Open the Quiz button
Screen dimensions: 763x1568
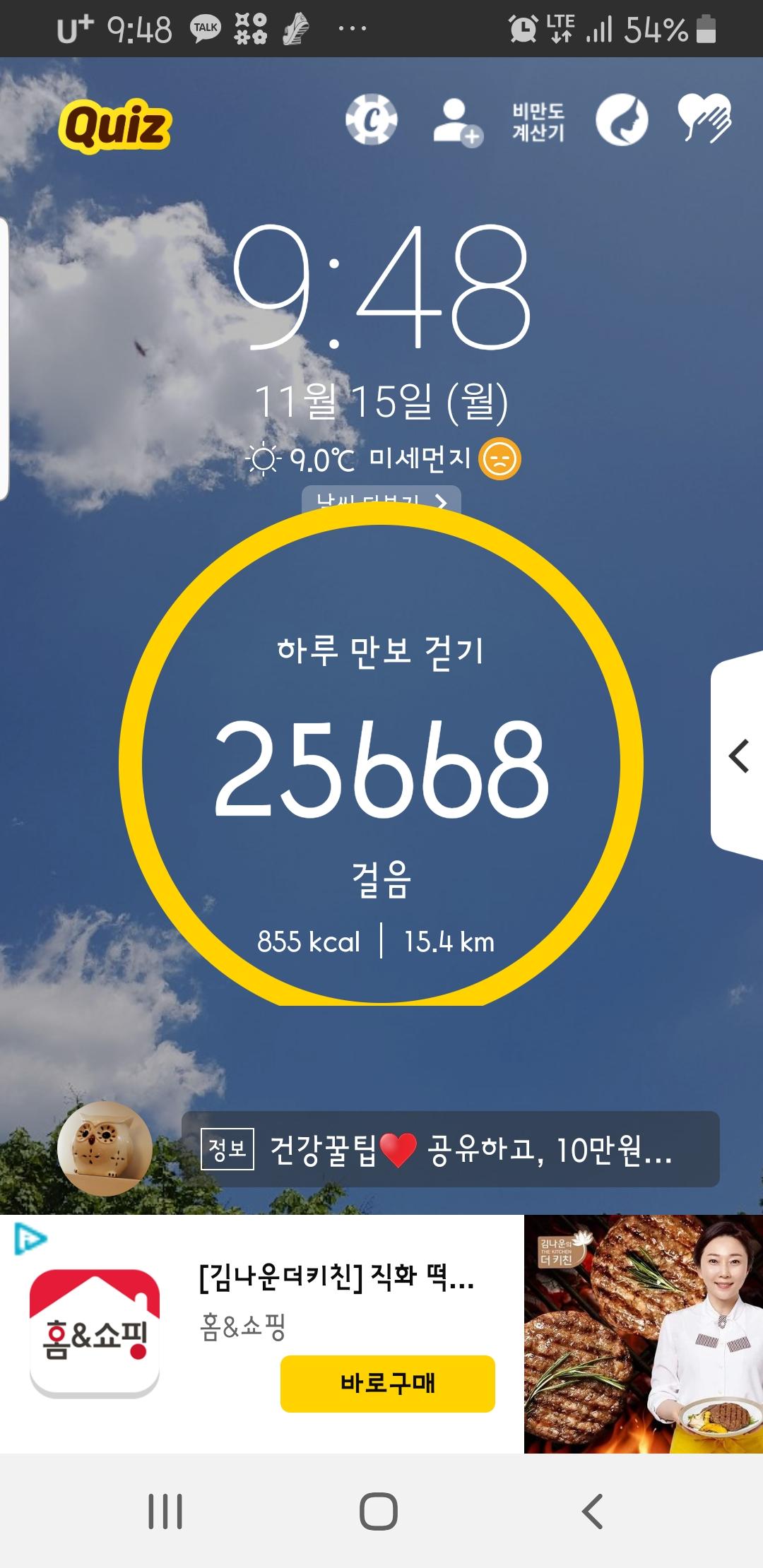point(115,125)
